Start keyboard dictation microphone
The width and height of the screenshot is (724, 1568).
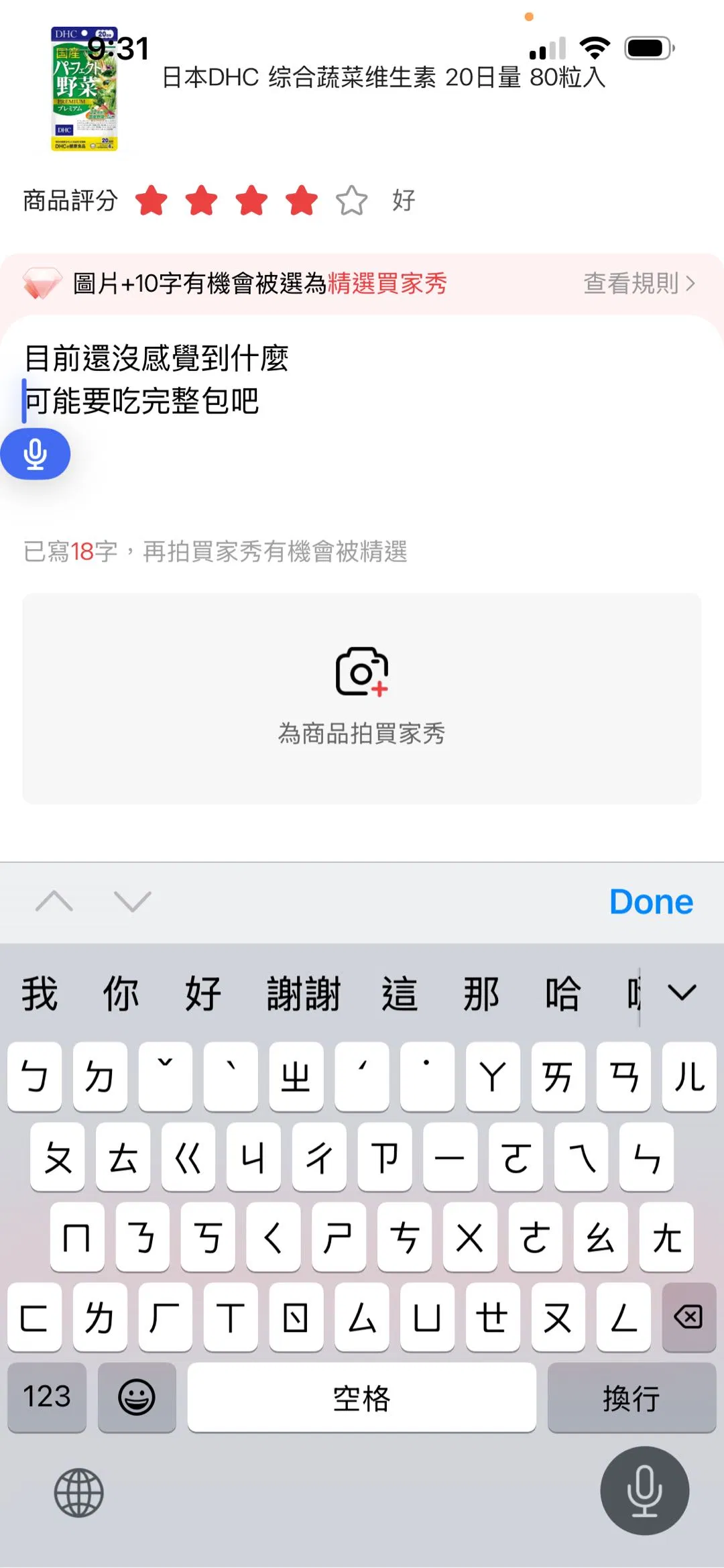[x=644, y=1490]
